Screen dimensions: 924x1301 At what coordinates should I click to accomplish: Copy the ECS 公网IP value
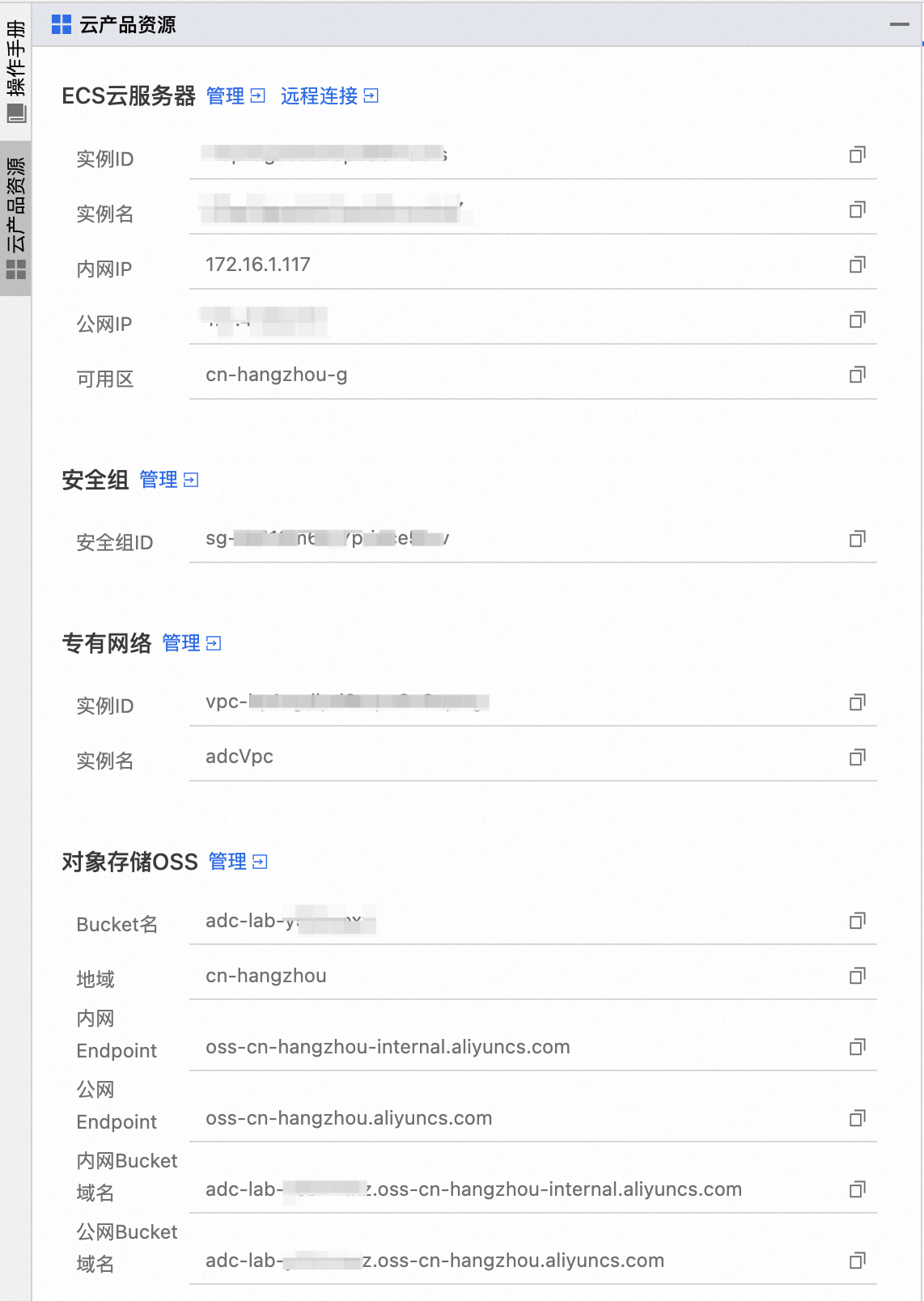coord(858,320)
